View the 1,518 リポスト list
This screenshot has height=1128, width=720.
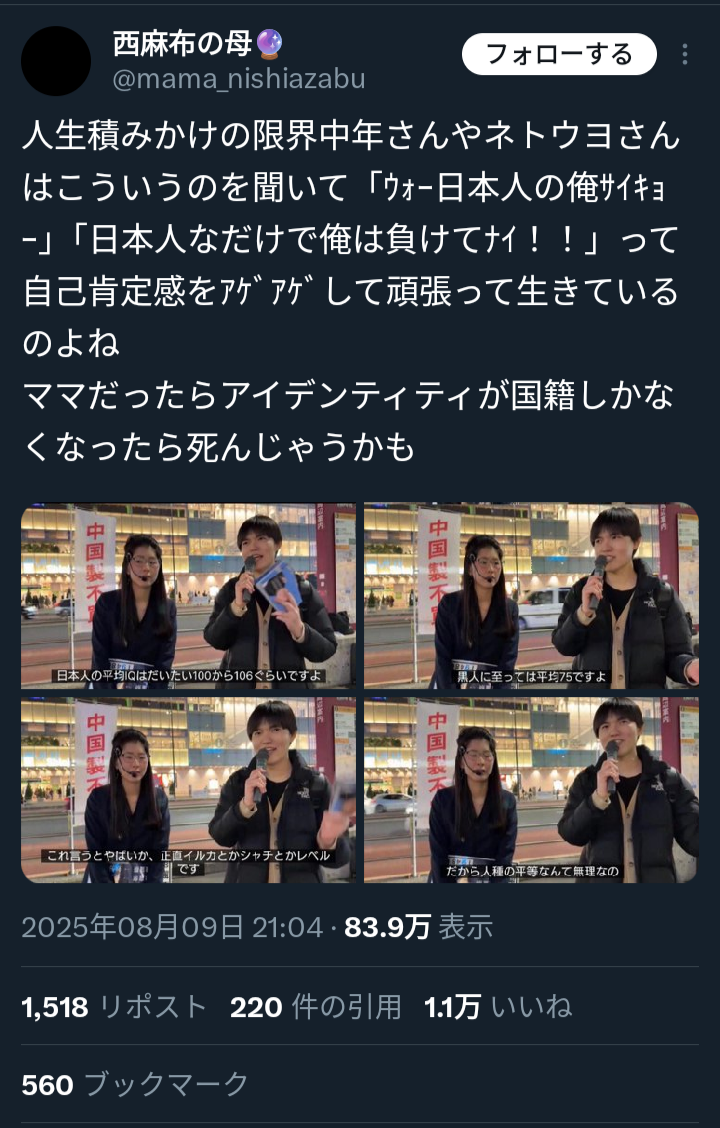pyautogui.click(x=114, y=1007)
